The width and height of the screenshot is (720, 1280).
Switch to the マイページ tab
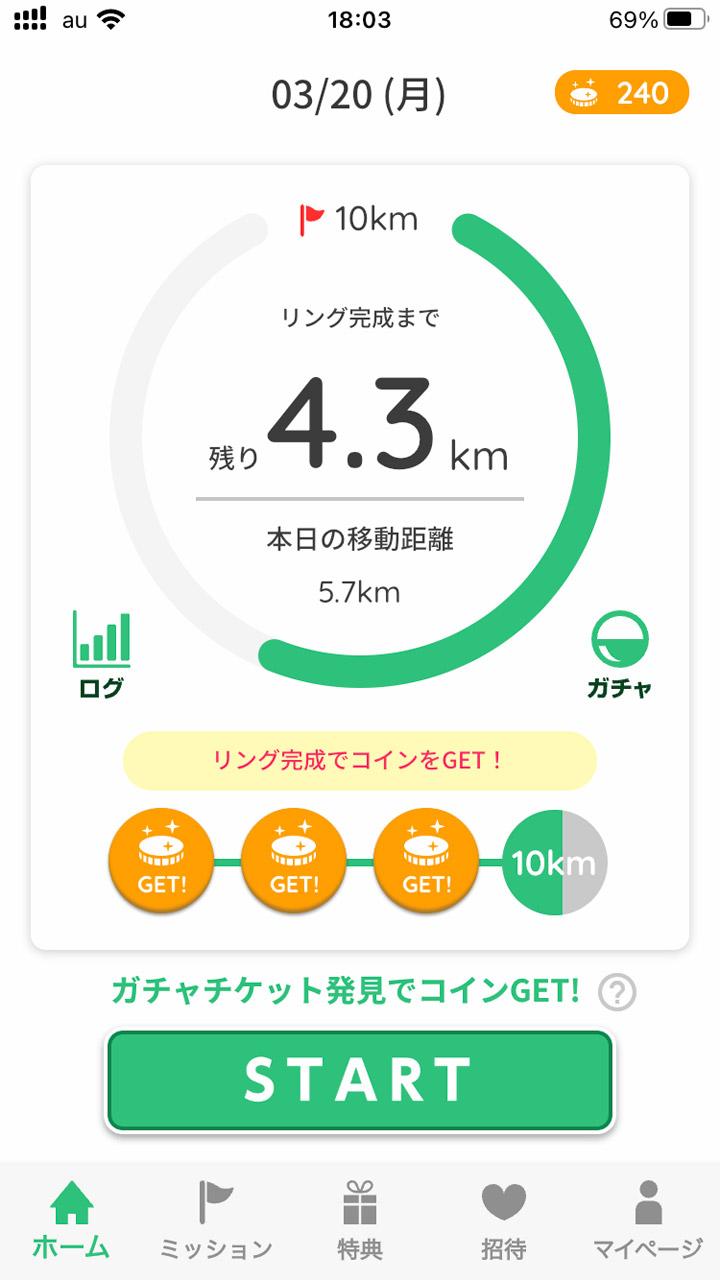click(650, 1215)
